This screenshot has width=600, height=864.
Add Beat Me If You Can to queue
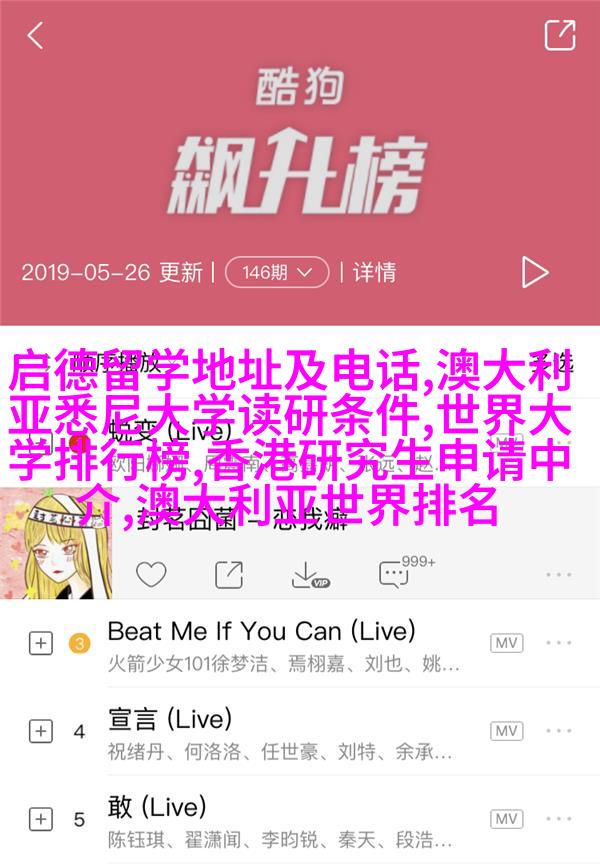(39, 644)
